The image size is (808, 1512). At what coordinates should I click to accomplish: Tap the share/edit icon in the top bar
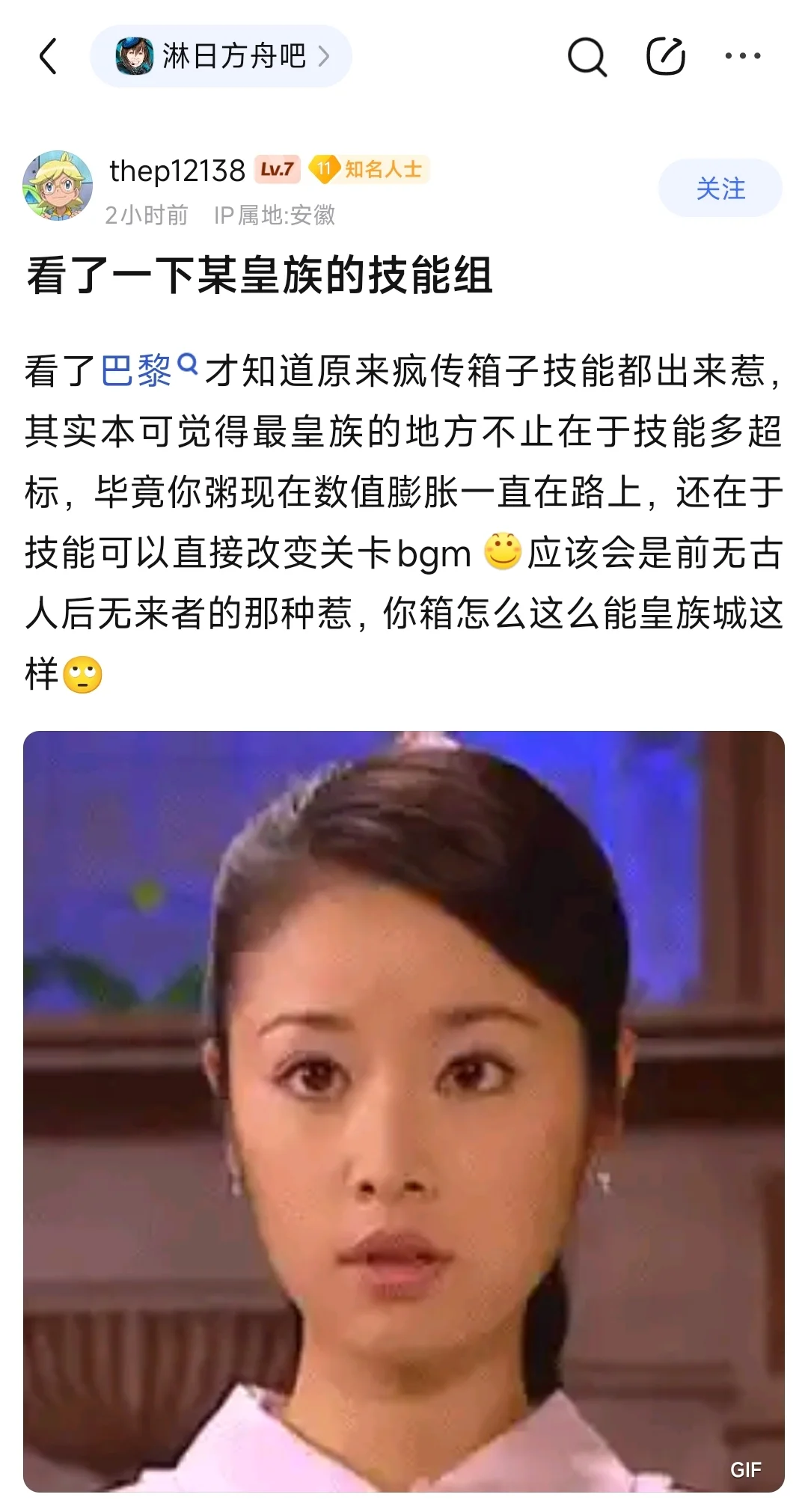click(665, 56)
